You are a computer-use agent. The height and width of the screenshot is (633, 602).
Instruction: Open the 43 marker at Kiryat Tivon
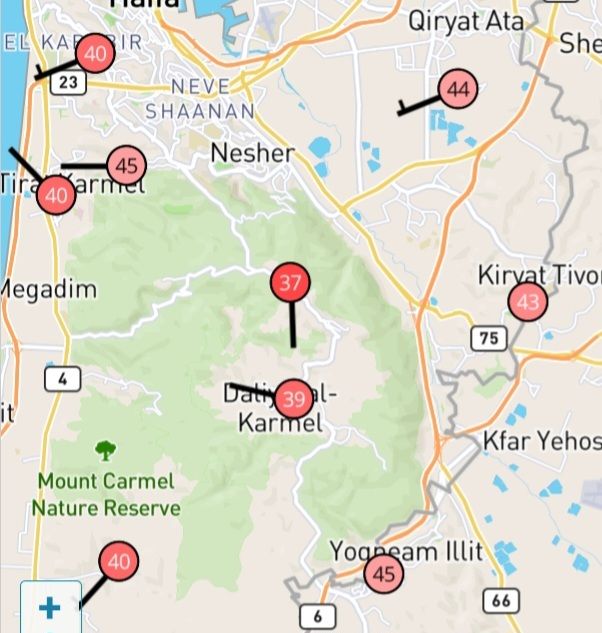tap(528, 301)
